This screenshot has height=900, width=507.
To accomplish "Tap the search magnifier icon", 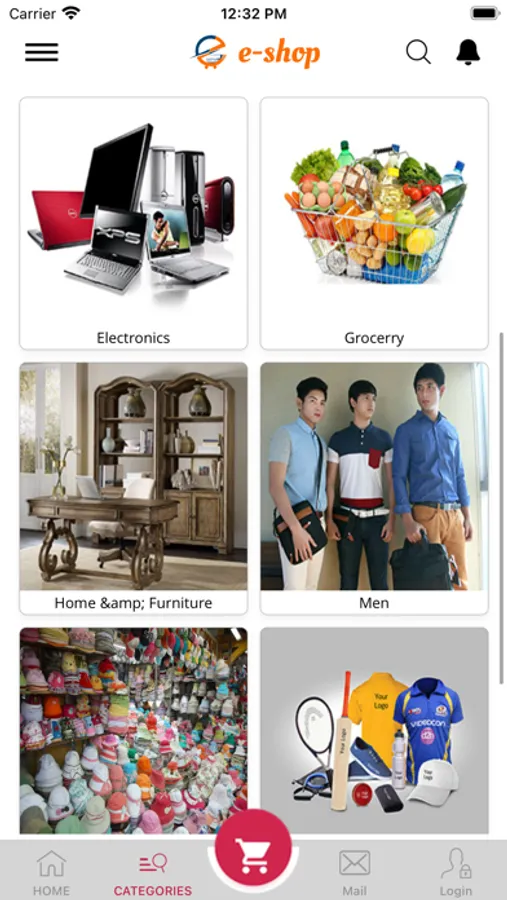I will pos(418,52).
